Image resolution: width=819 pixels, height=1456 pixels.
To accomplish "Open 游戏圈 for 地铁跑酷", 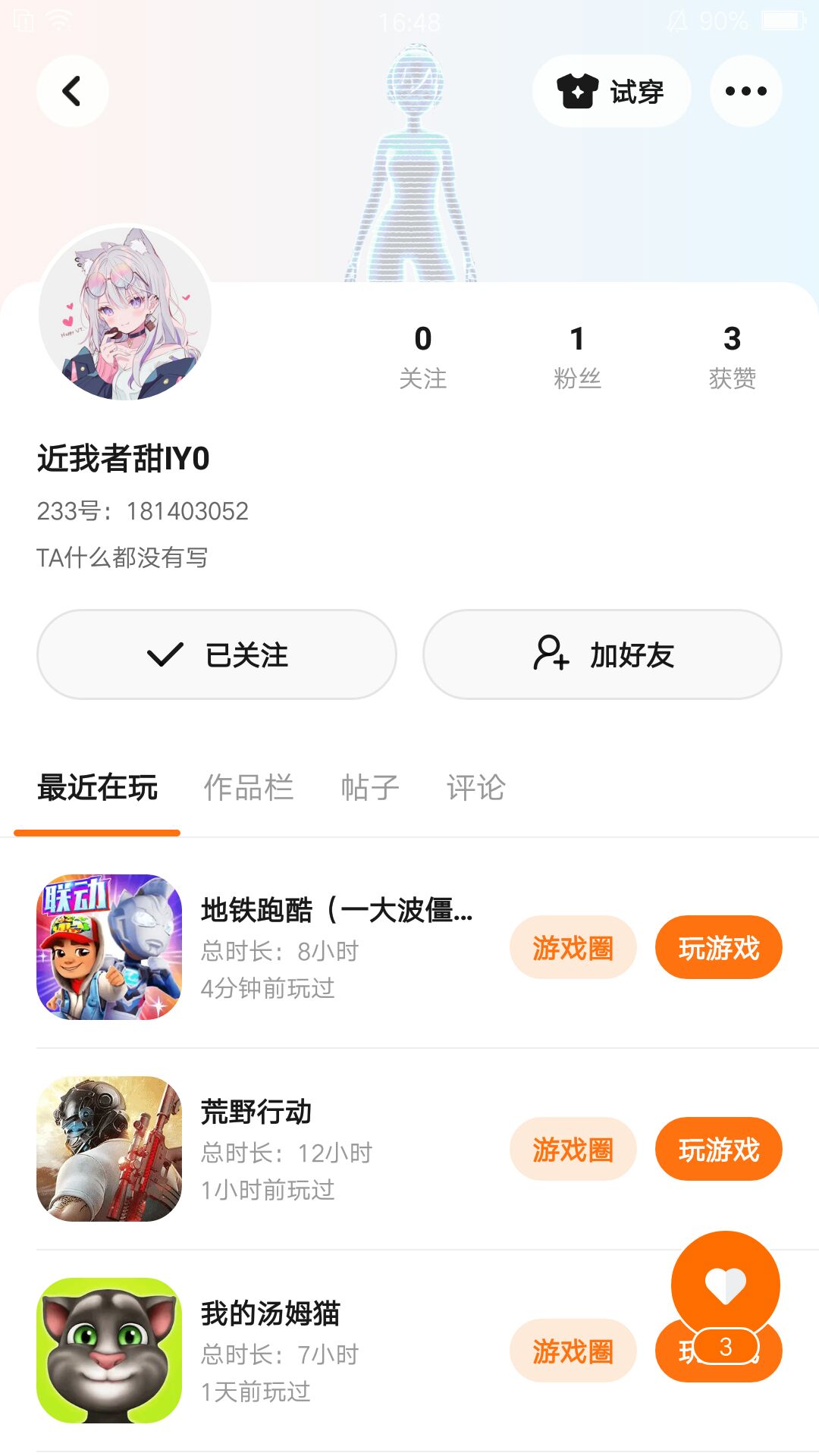I will coord(573,947).
